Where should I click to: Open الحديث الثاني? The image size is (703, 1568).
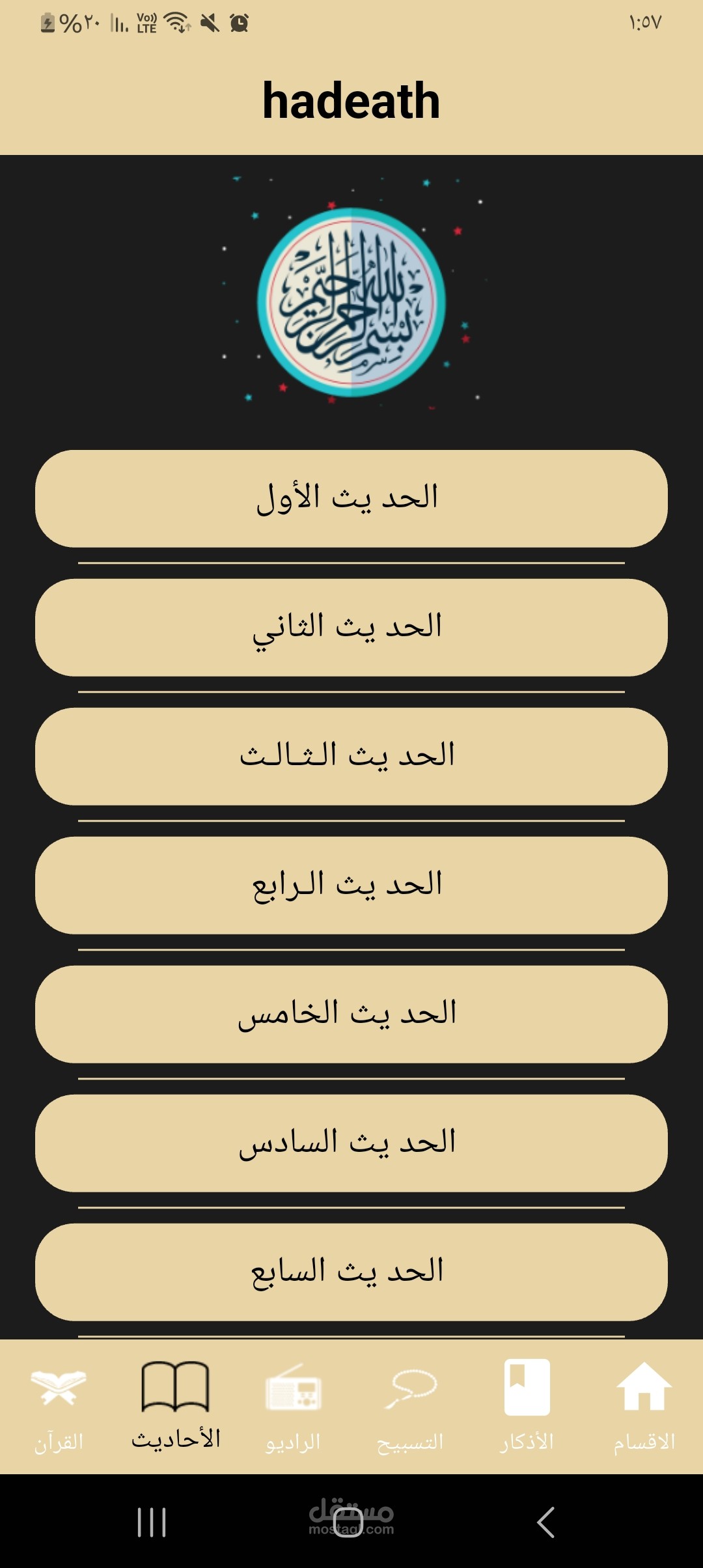pyautogui.click(x=351, y=628)
